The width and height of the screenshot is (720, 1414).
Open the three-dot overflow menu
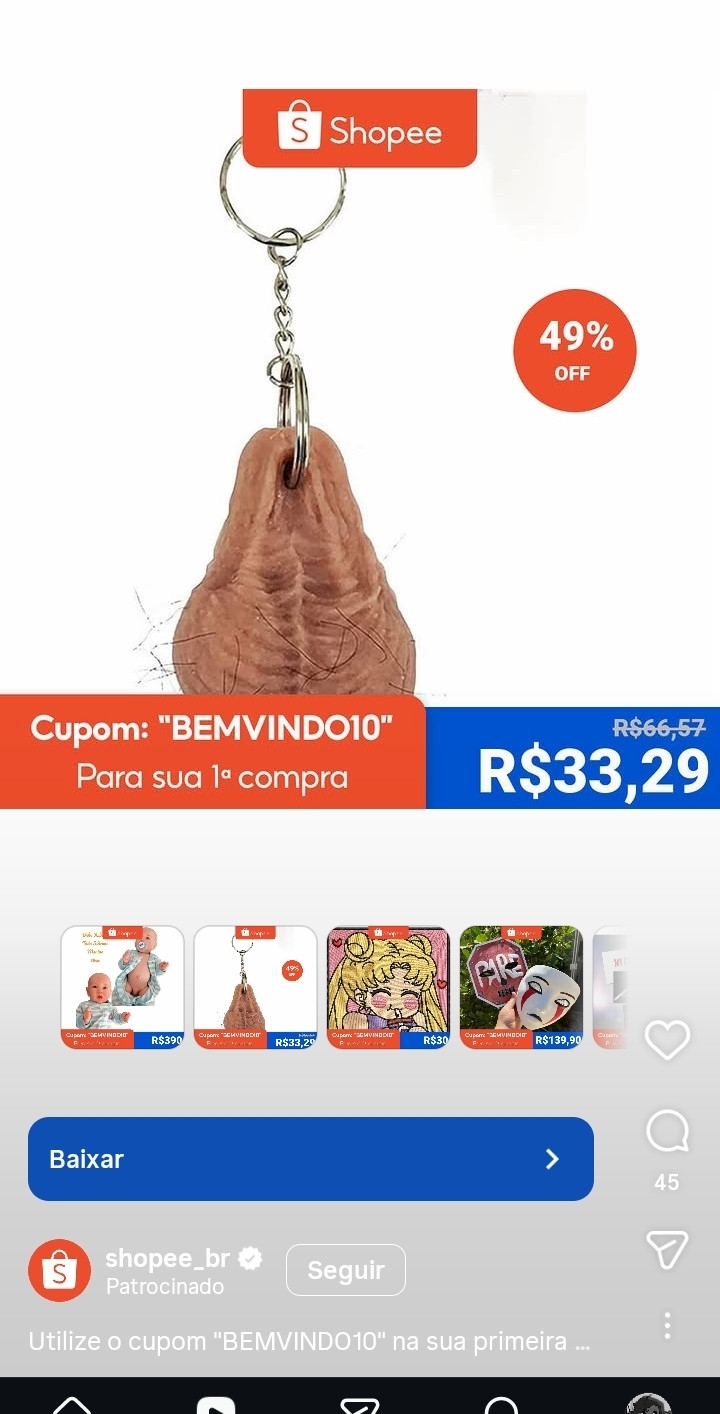coord(667,1326)
